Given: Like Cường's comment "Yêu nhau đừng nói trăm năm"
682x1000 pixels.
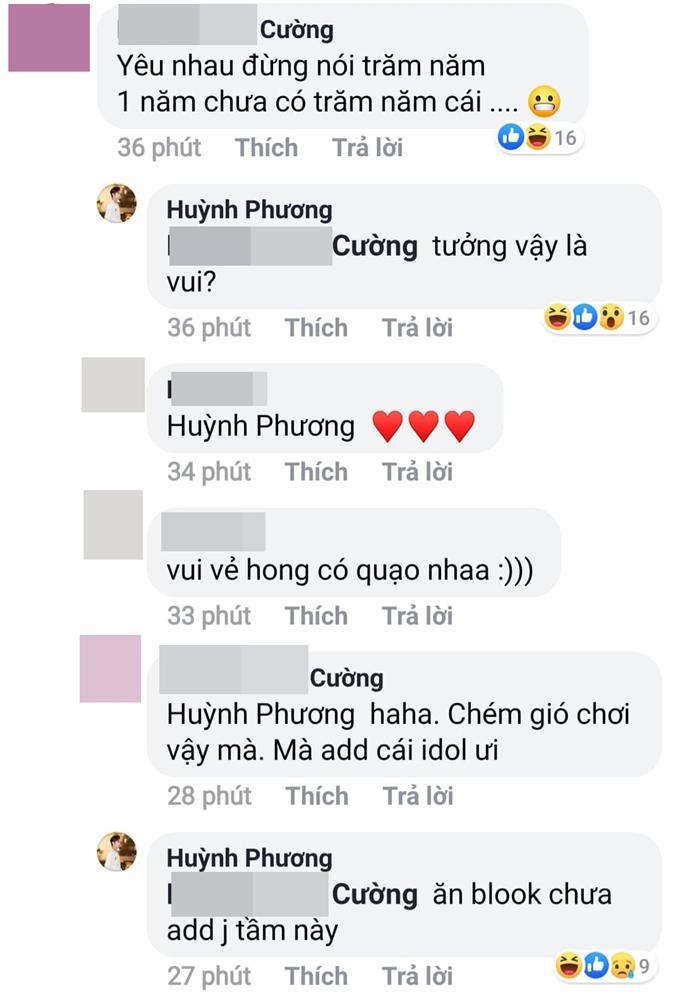Looking at the screenshot, I should [266, 148].
